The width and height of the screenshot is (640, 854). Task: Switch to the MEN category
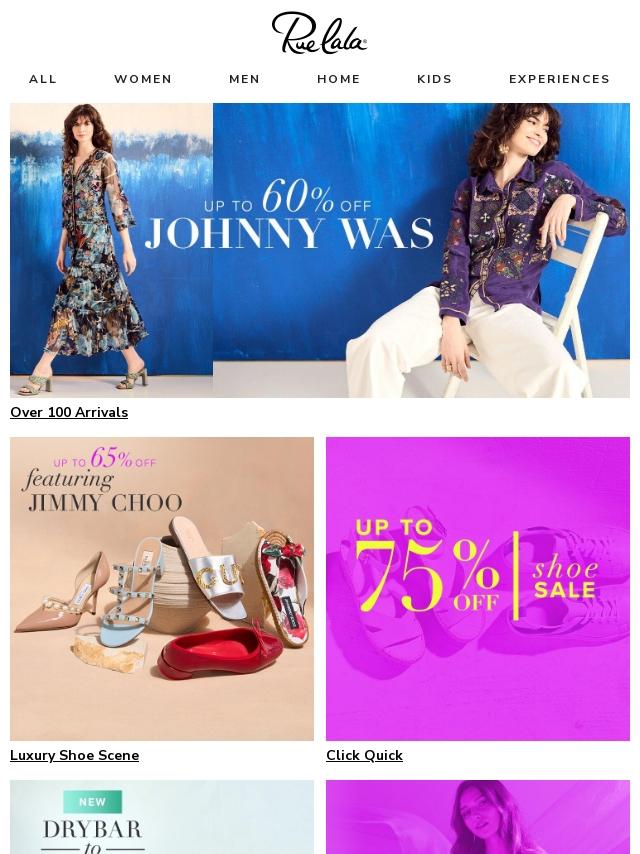(244, 79)
